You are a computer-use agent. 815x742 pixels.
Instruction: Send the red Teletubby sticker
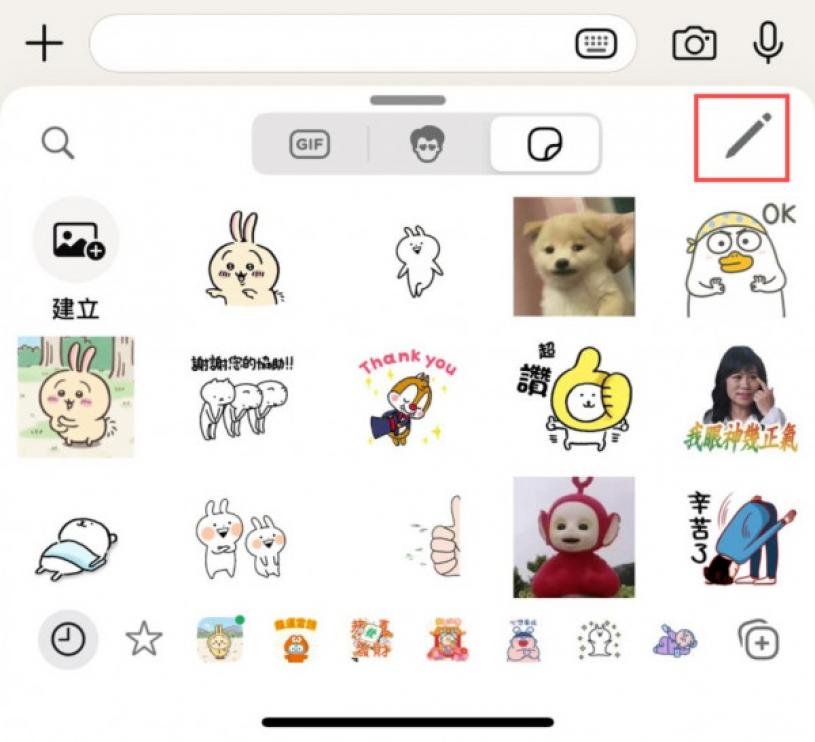click(x=573, y=537)
